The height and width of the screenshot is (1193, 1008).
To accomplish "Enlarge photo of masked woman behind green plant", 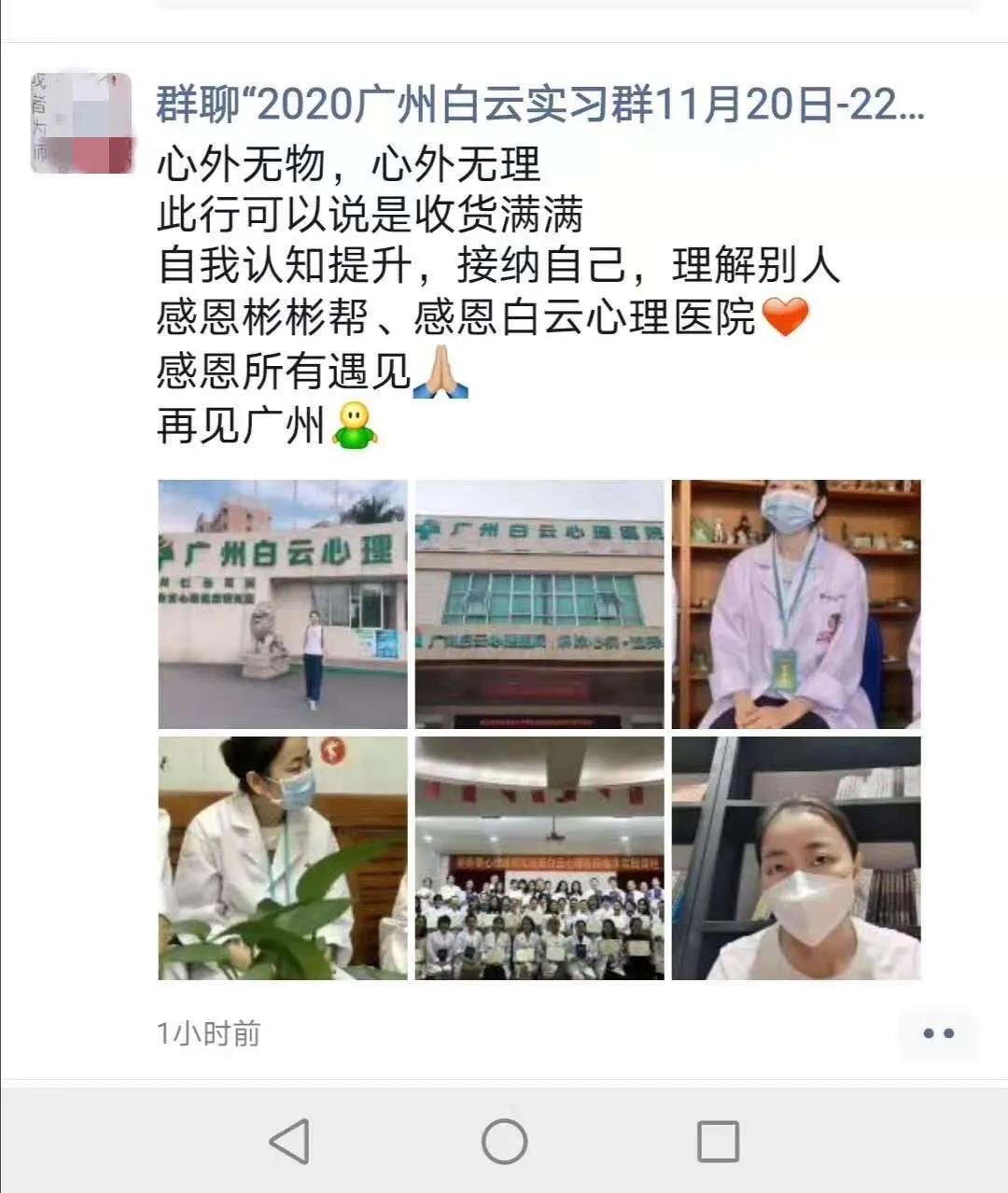I will (283, 858).
